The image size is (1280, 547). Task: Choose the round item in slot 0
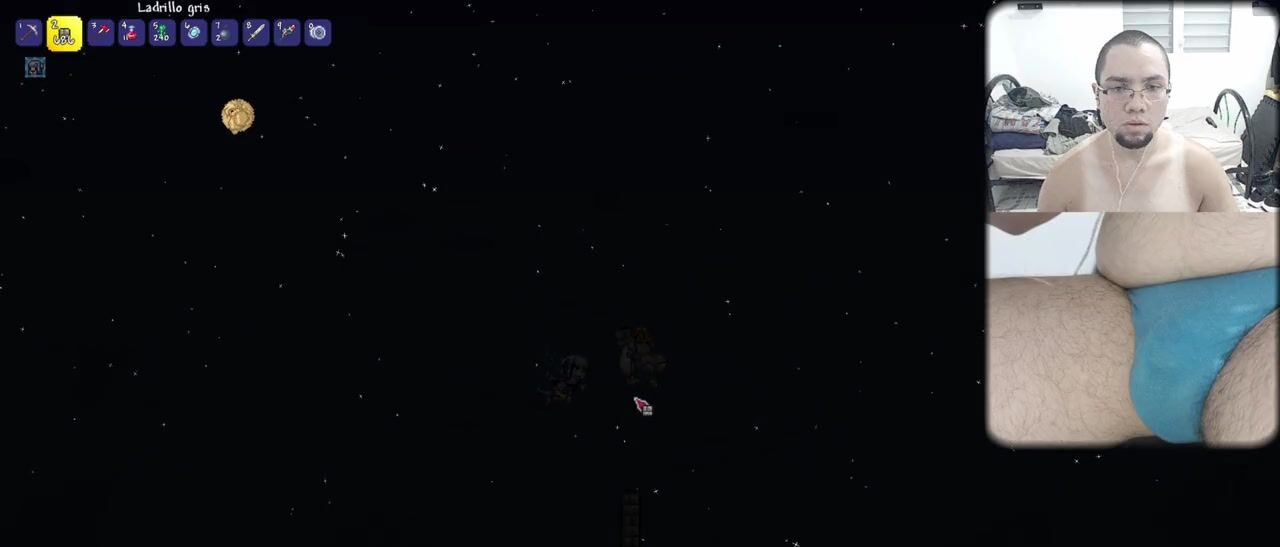[317, 33]
